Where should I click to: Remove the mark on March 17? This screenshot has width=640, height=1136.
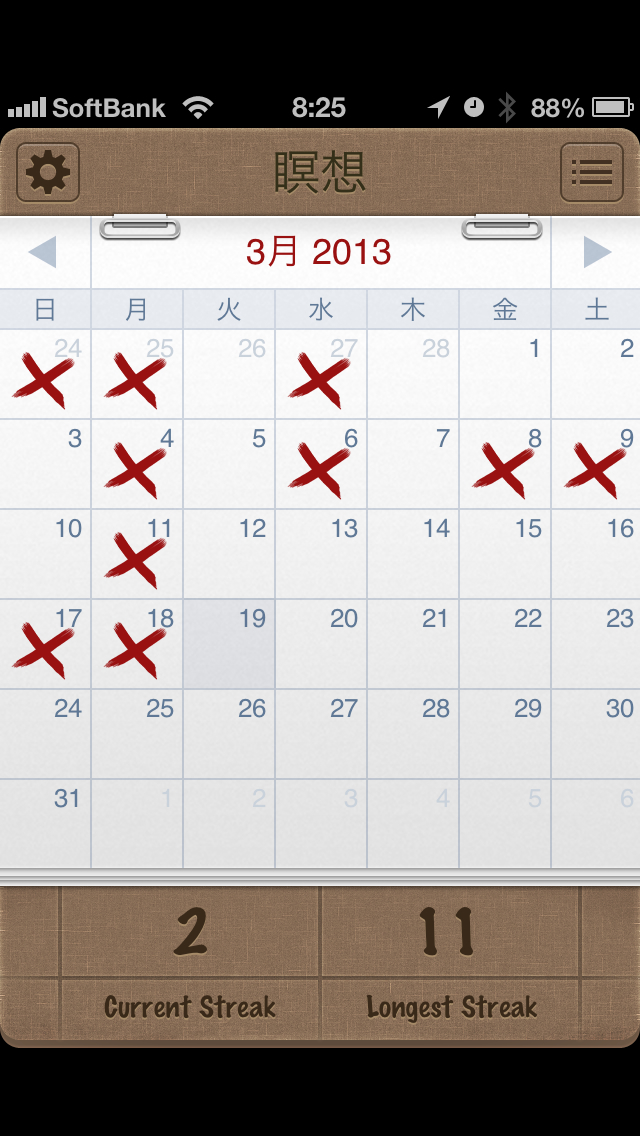tap(45, 644)
